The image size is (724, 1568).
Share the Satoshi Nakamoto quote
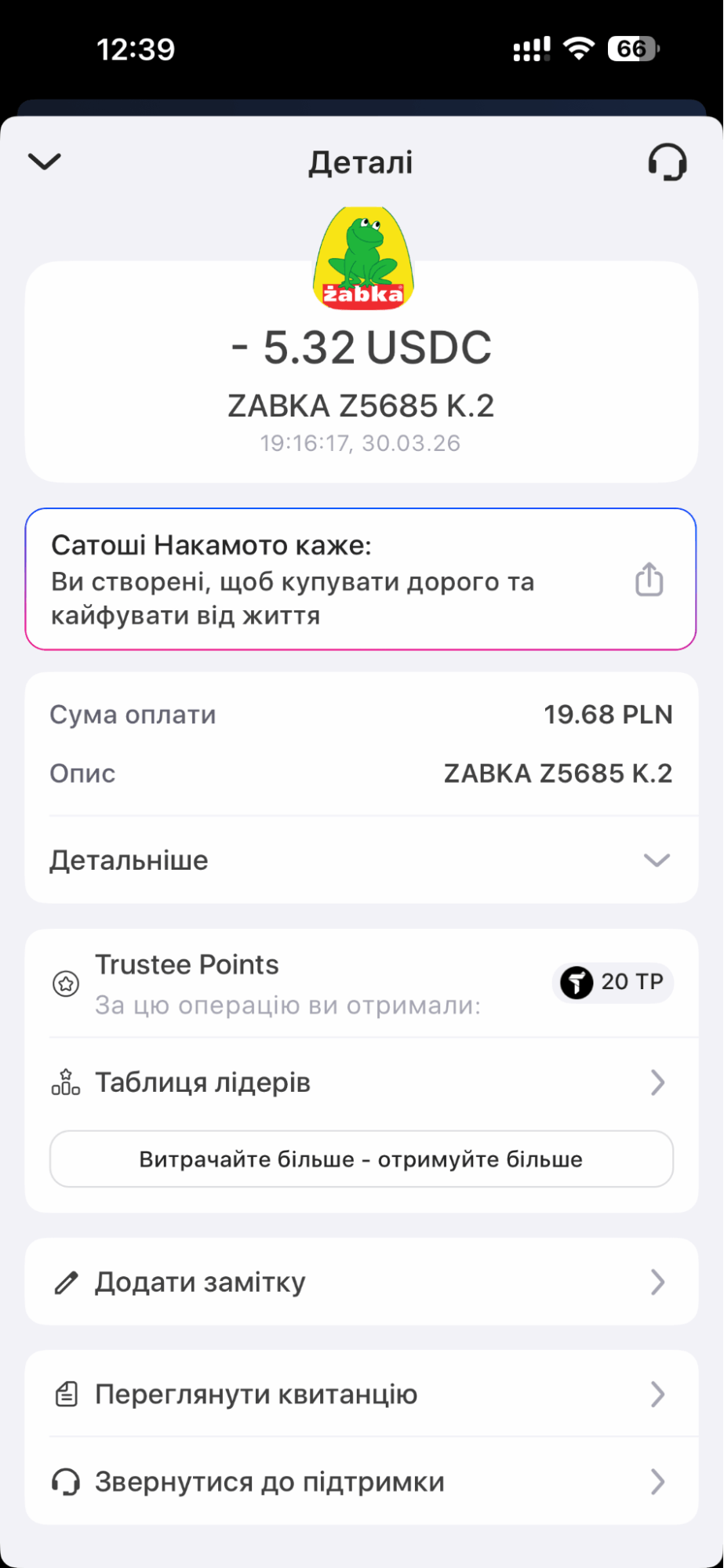tap(648, 580)
